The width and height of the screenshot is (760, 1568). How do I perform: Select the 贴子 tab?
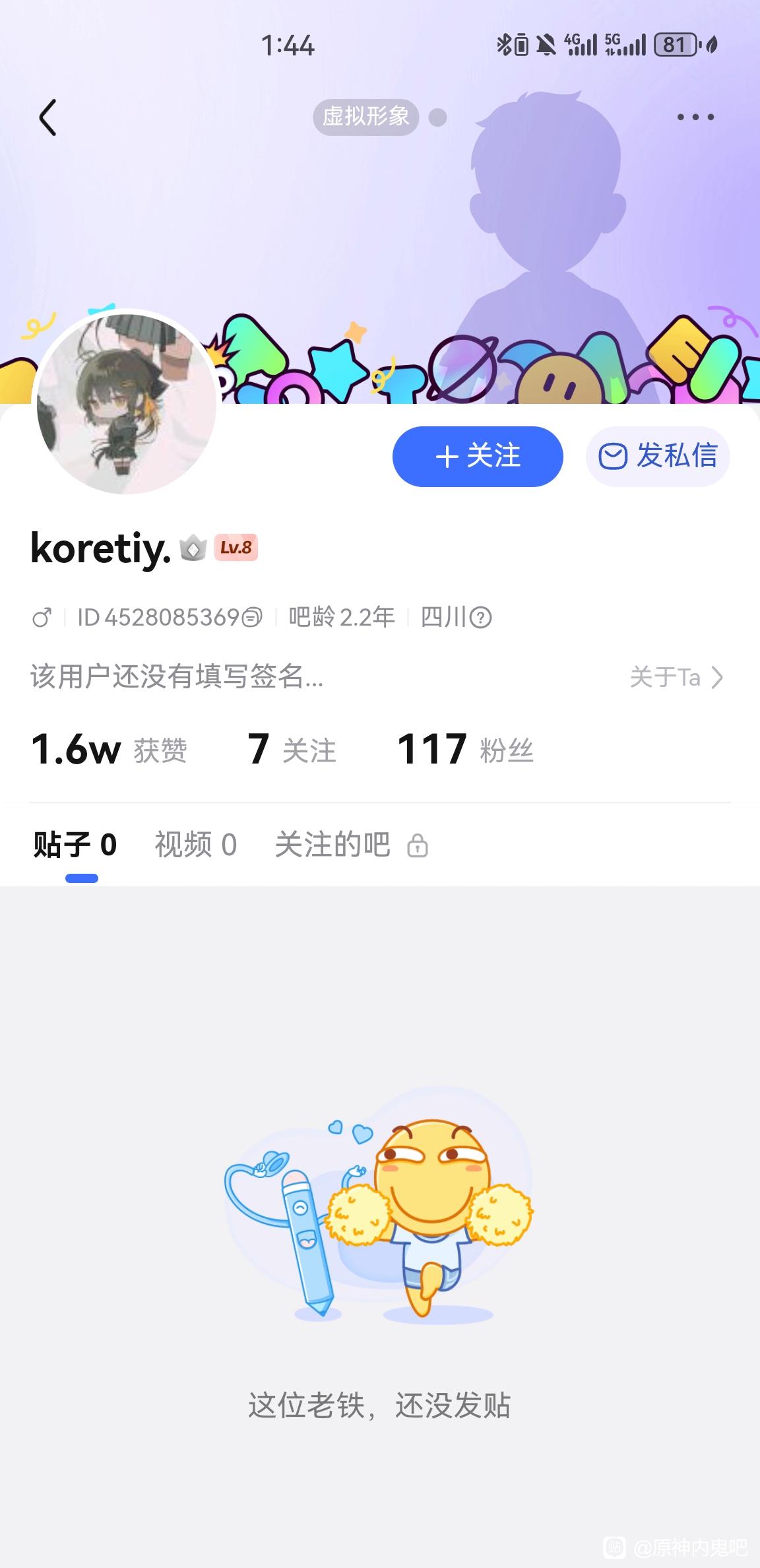(x=75, y=845)
